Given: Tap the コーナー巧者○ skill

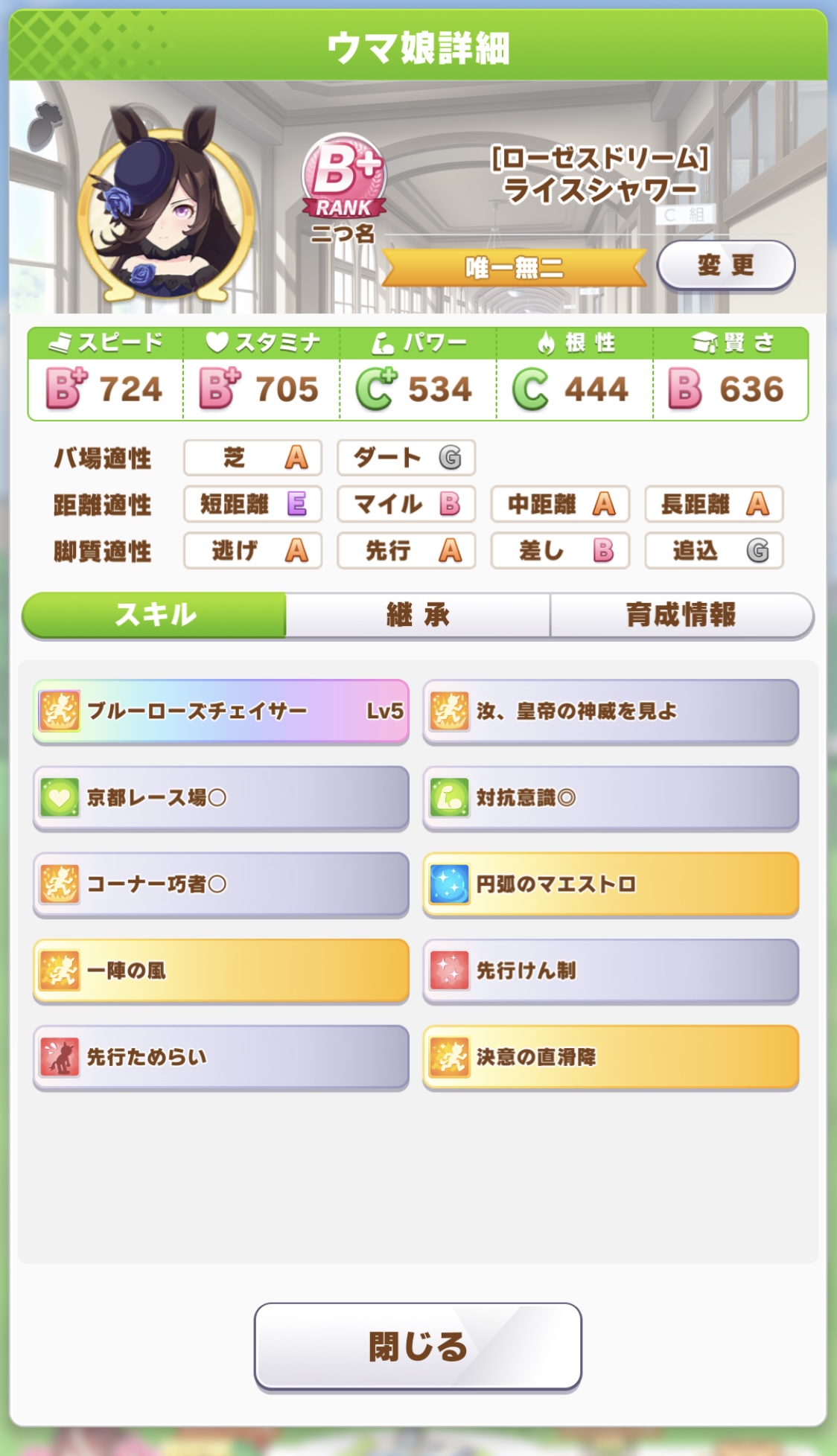Looking at the screenshot, I should [221, 884].
